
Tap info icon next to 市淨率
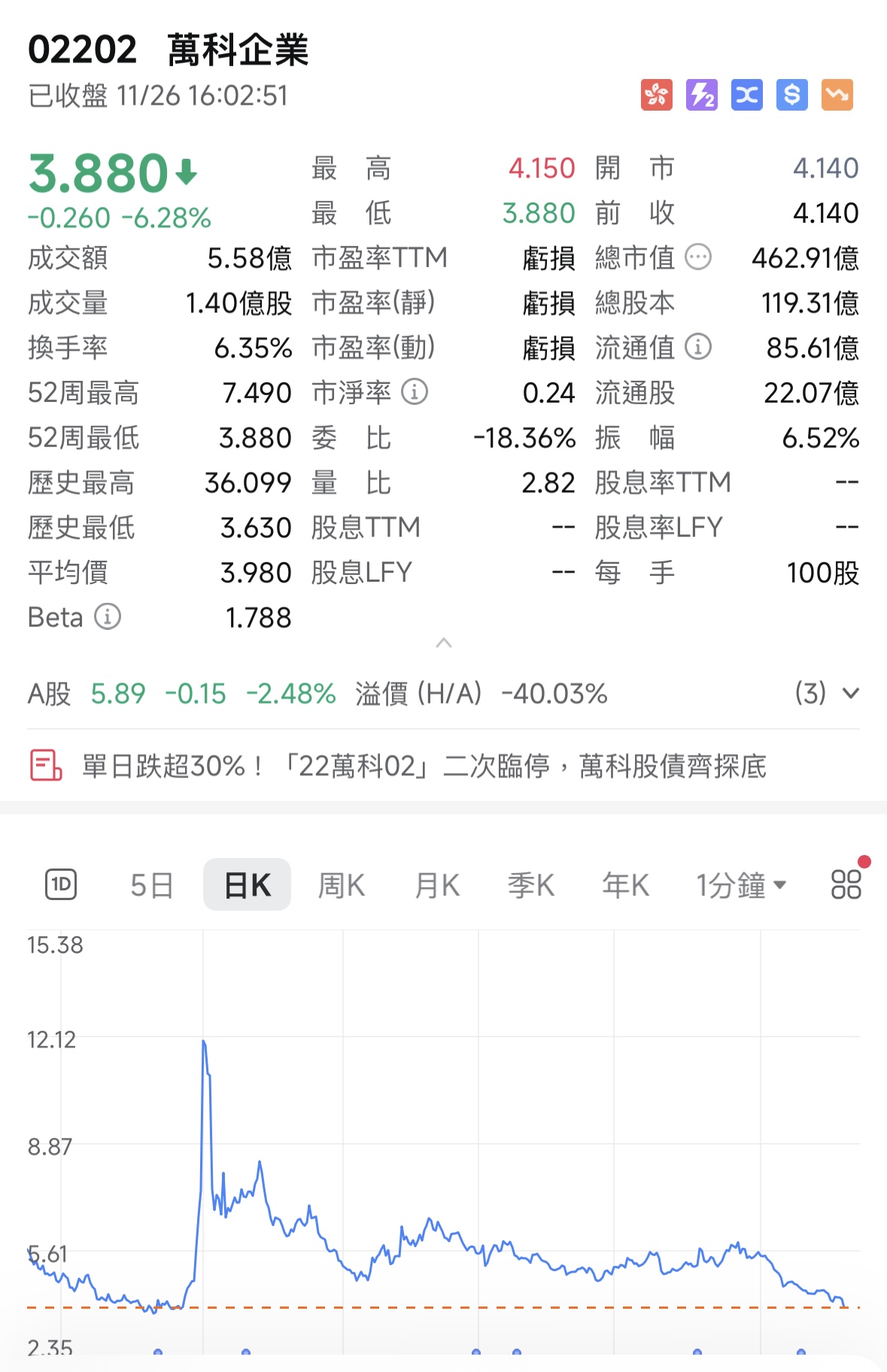(415, 391)
